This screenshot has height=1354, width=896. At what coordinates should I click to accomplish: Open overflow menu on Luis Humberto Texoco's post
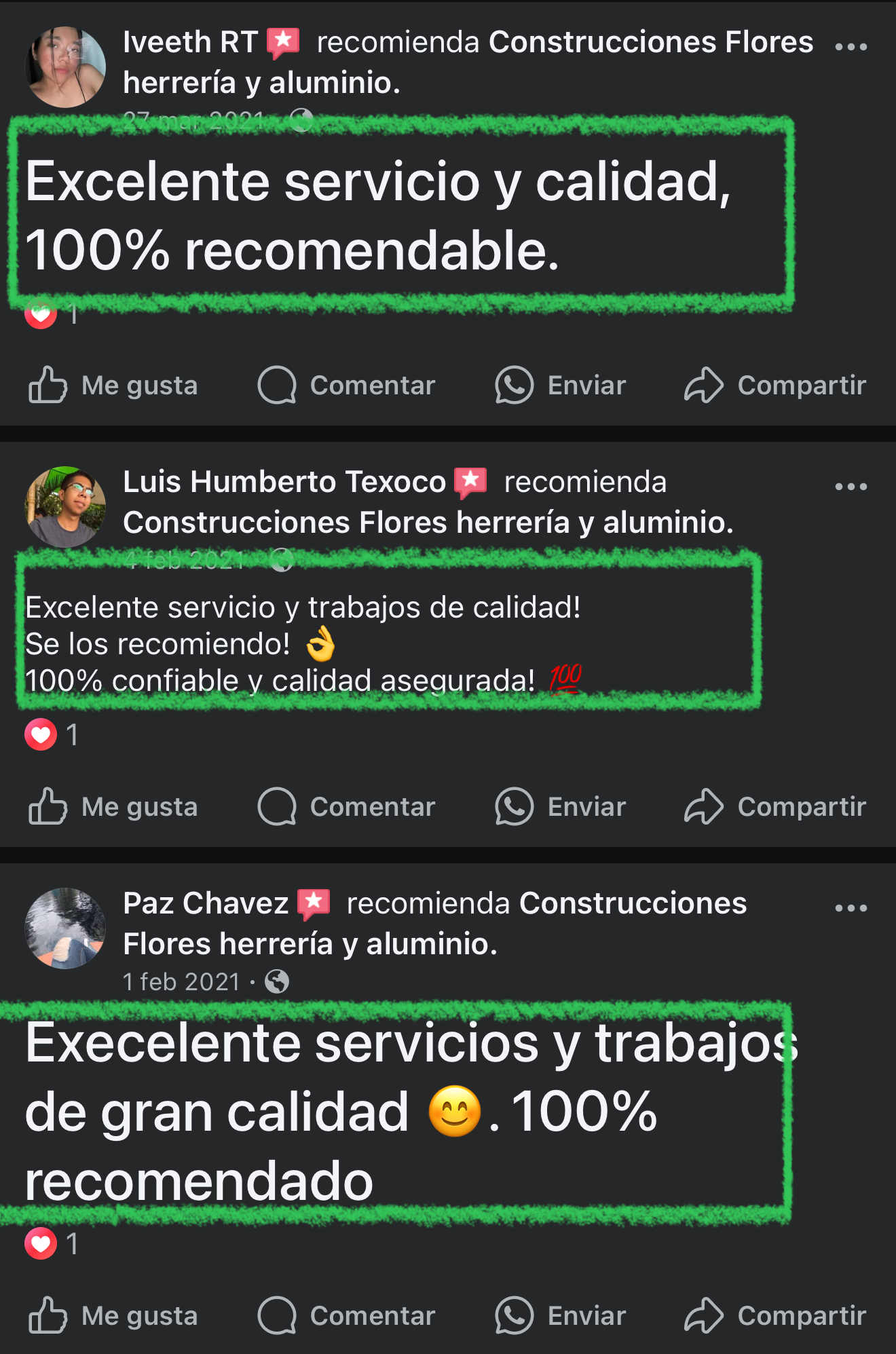pyautogui.click(x=851, y=487)
